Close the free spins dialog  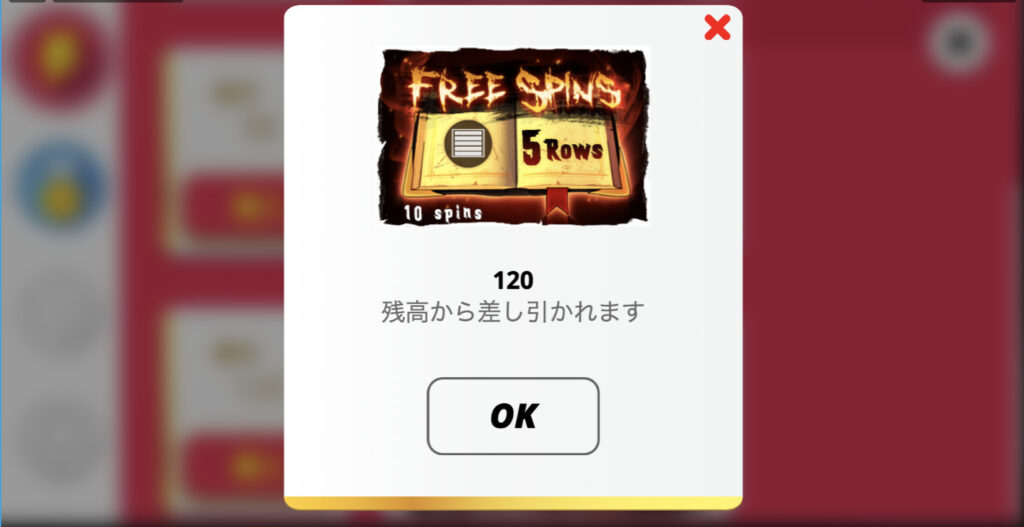pos(717,27)
